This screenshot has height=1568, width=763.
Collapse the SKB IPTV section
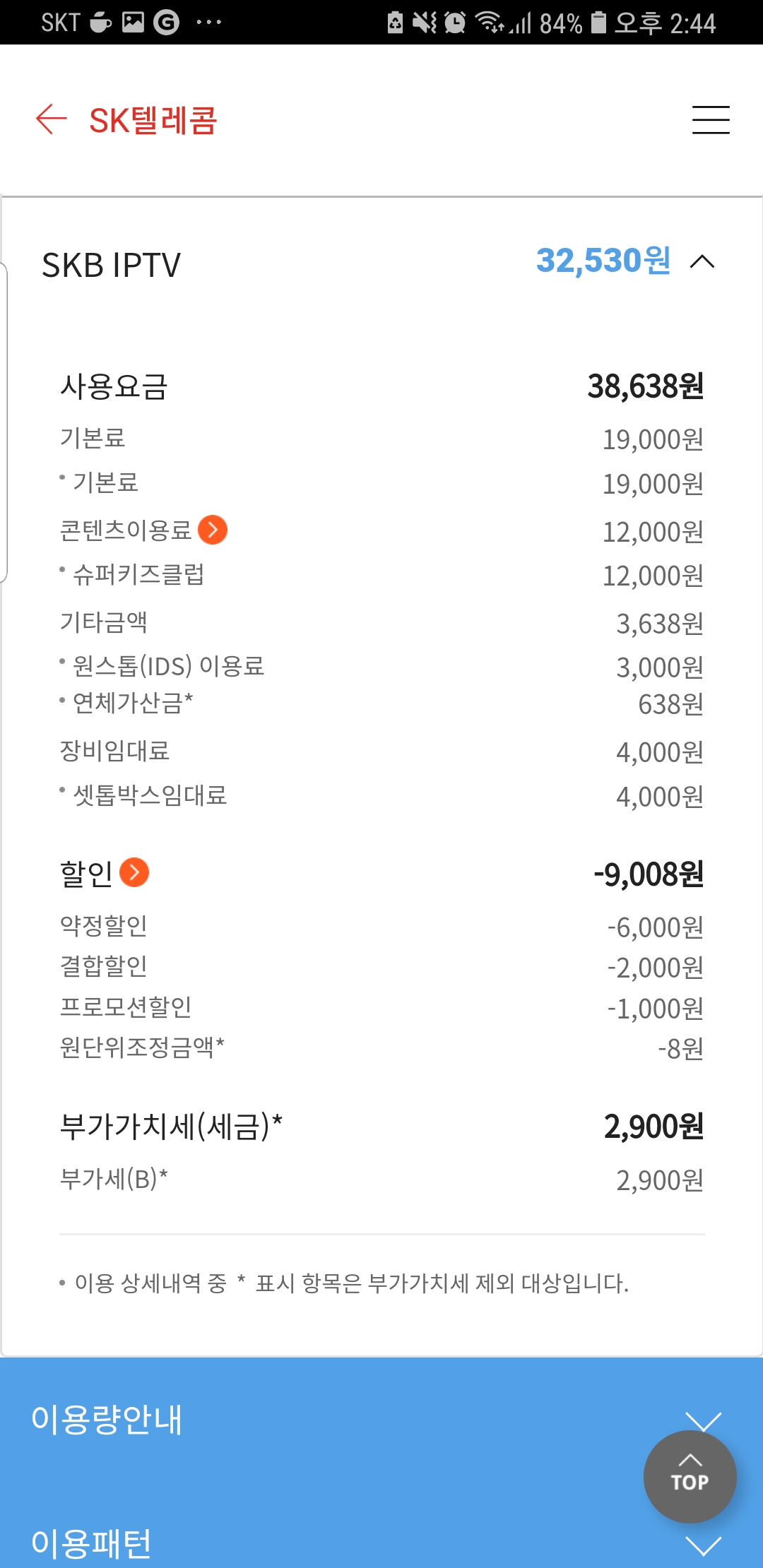(x=702, y=262)
